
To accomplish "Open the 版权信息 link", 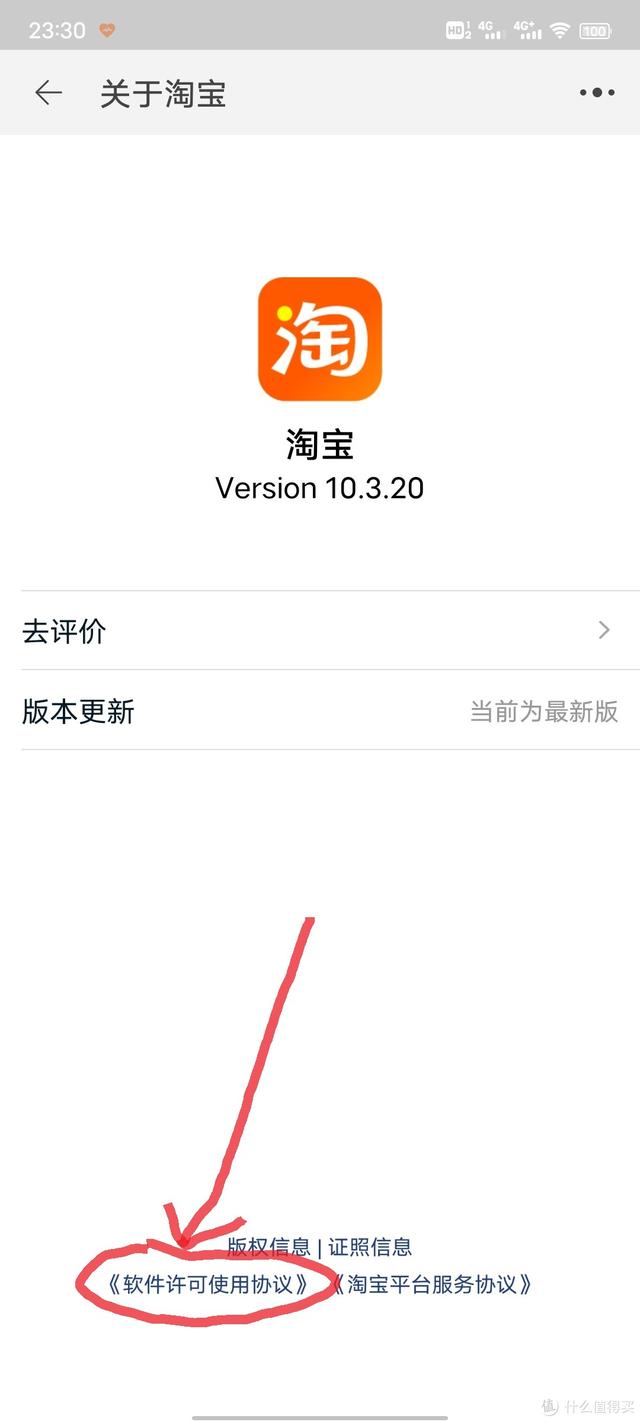I will (x=269, y=1247).
